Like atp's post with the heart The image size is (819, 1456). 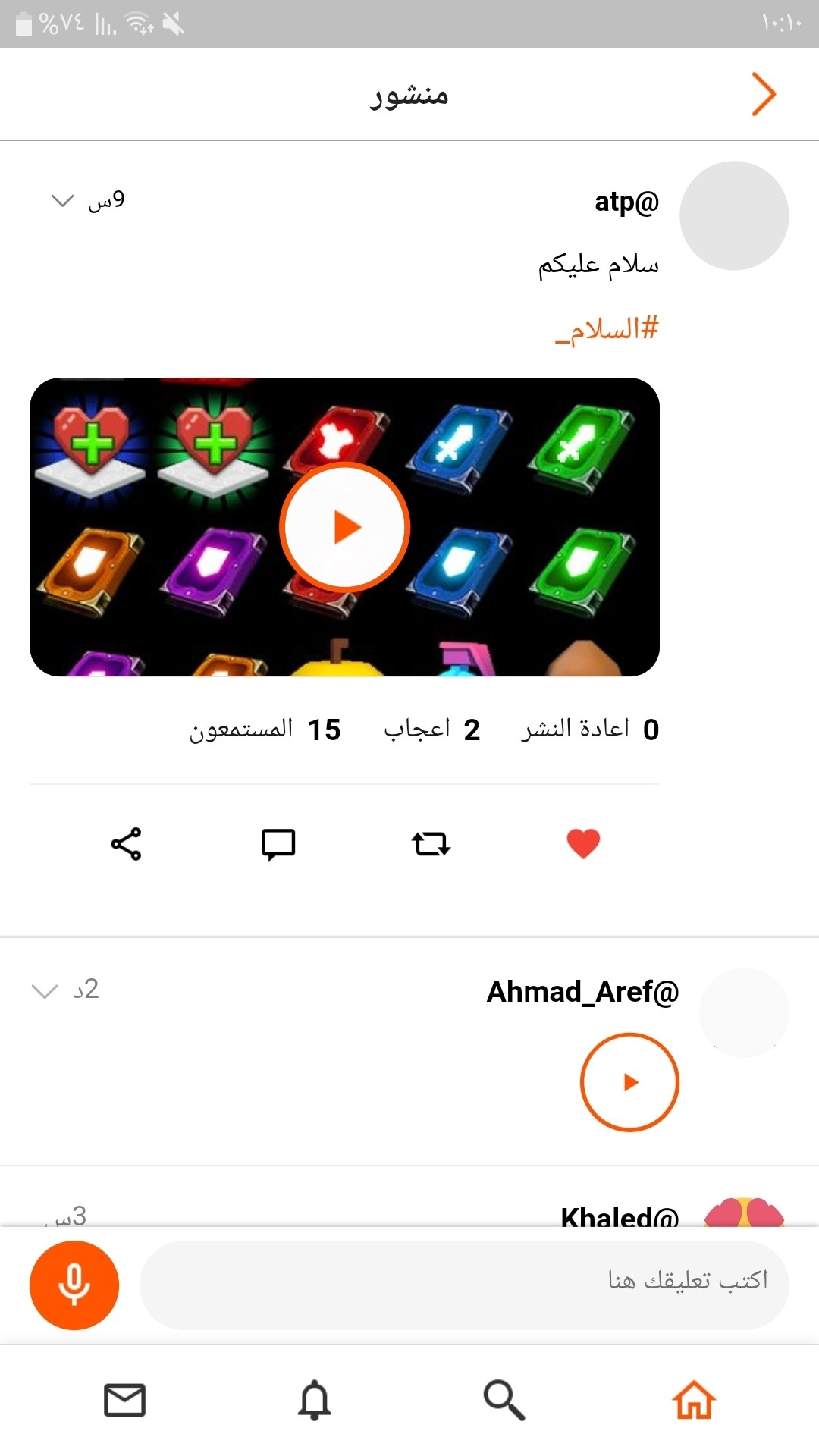coord(583,843)
